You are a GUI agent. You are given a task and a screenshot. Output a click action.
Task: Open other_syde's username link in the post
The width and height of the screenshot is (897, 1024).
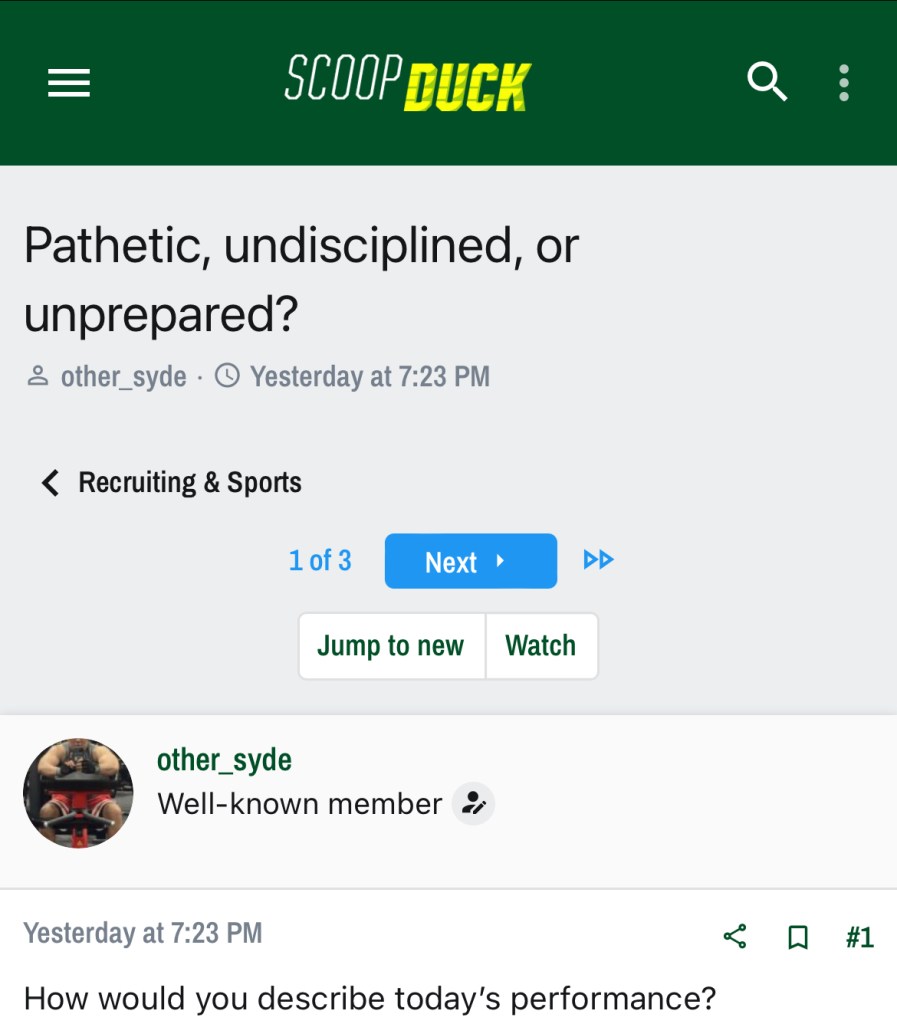coord(224,760)
